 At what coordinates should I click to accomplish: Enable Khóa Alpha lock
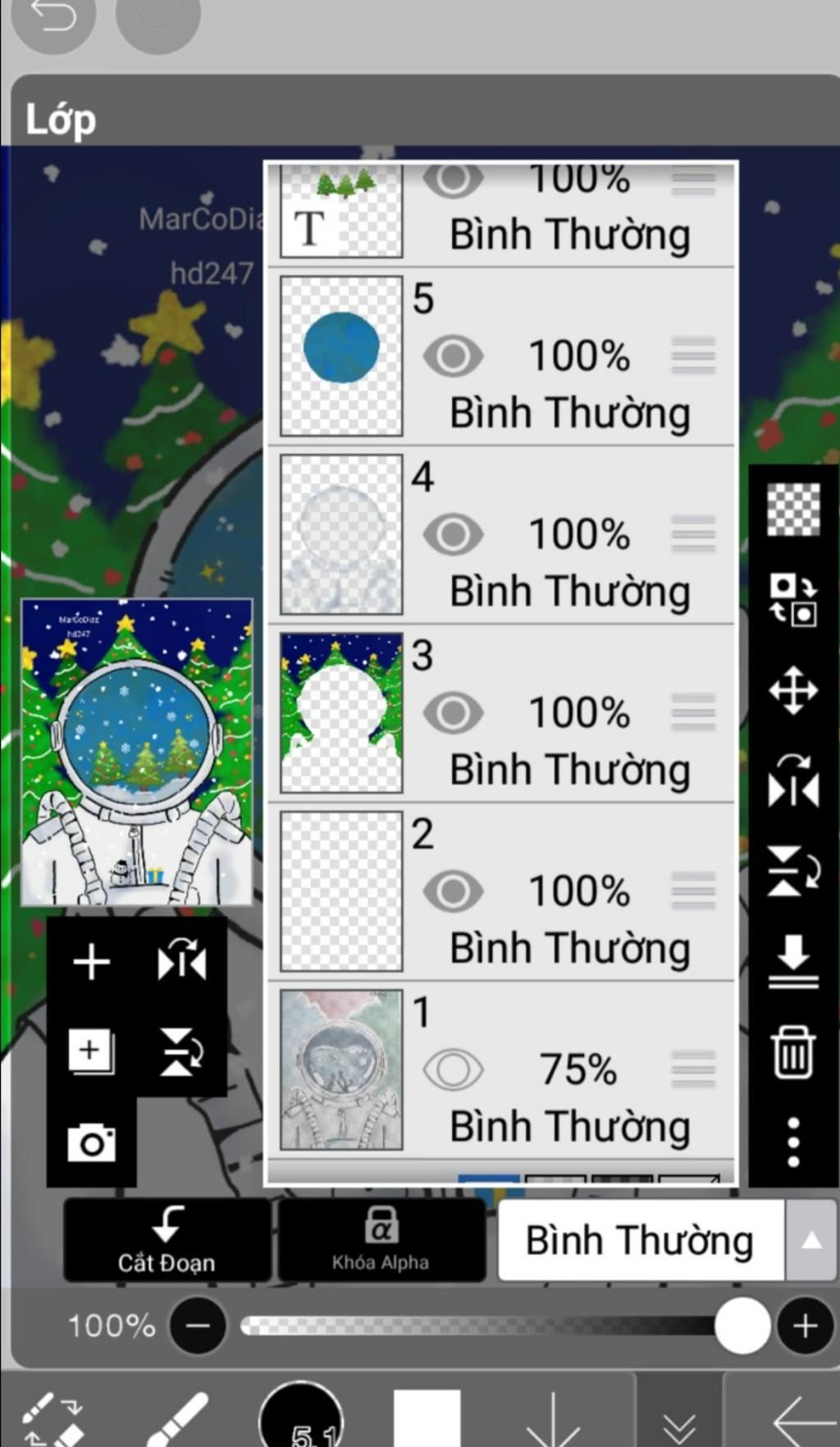pyautogui.click(x=381, y=1239)
